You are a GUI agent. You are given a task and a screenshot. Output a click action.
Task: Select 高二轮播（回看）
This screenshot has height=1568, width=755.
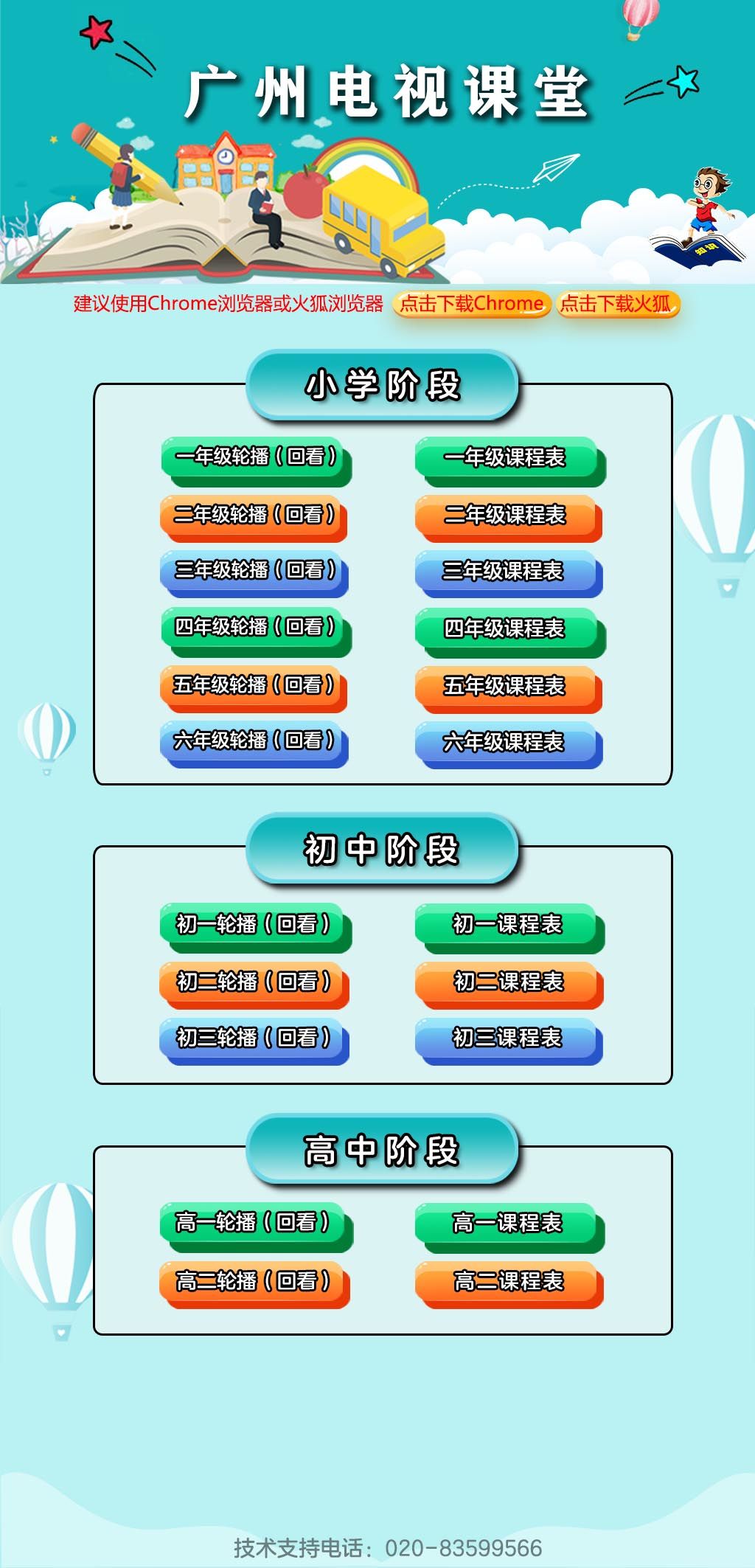pyautogui.click(x=254, y=1283)
